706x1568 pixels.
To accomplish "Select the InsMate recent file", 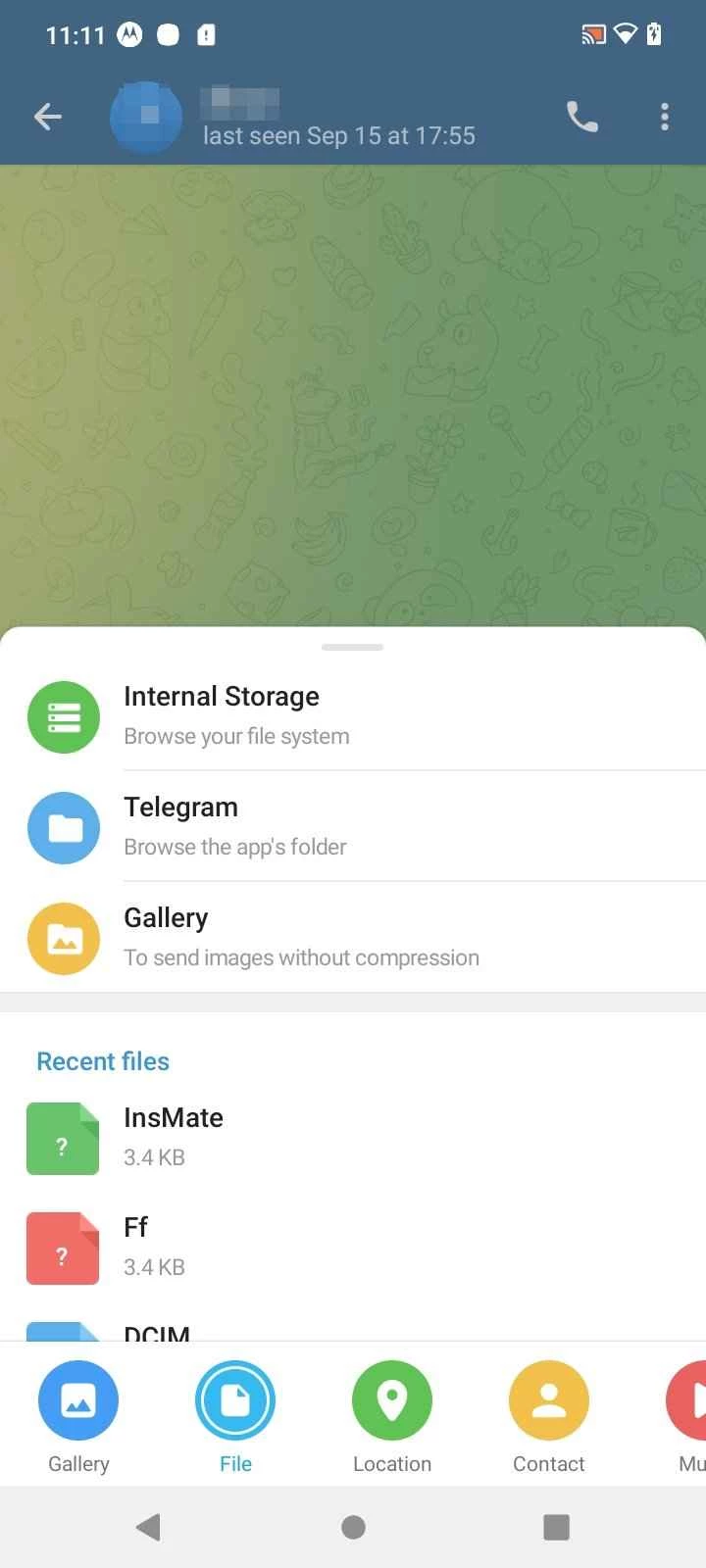I will (353, 1138).
